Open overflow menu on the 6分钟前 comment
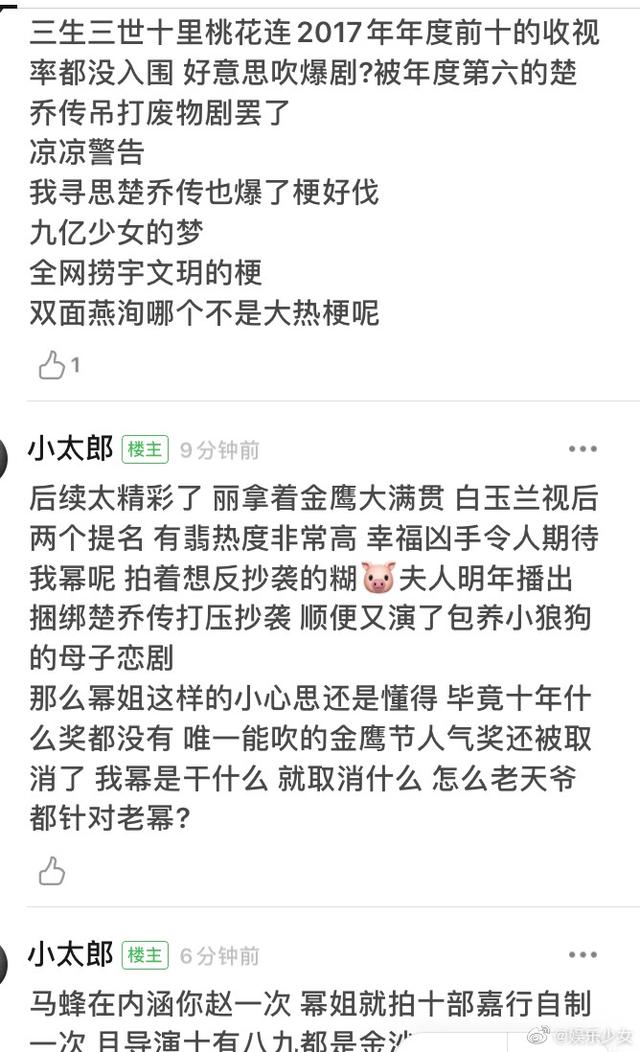This screenshot has height=1052, width=640. coord(582,955)
